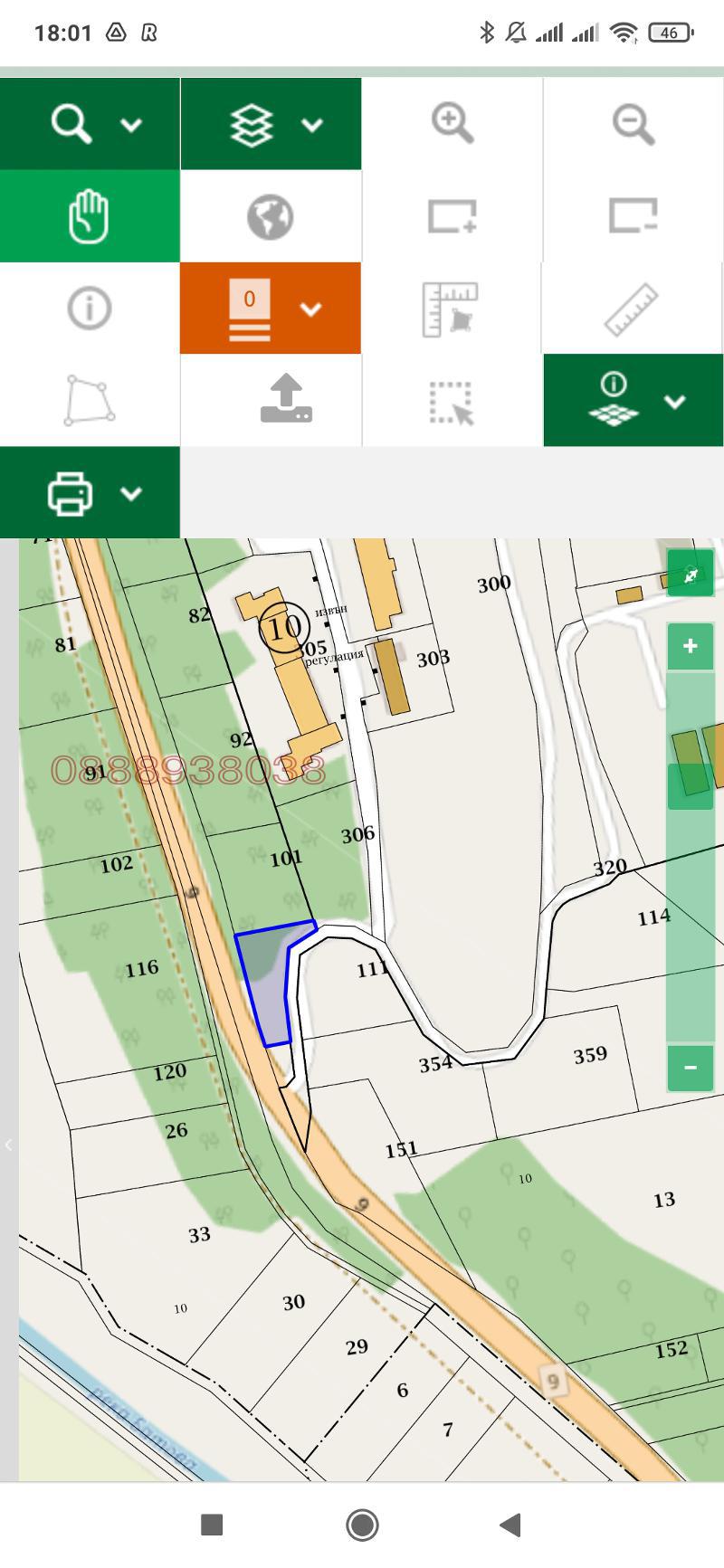Open the orange selection list dropdown
This screenshot has height=1568, width=724.
pos(271,309)
